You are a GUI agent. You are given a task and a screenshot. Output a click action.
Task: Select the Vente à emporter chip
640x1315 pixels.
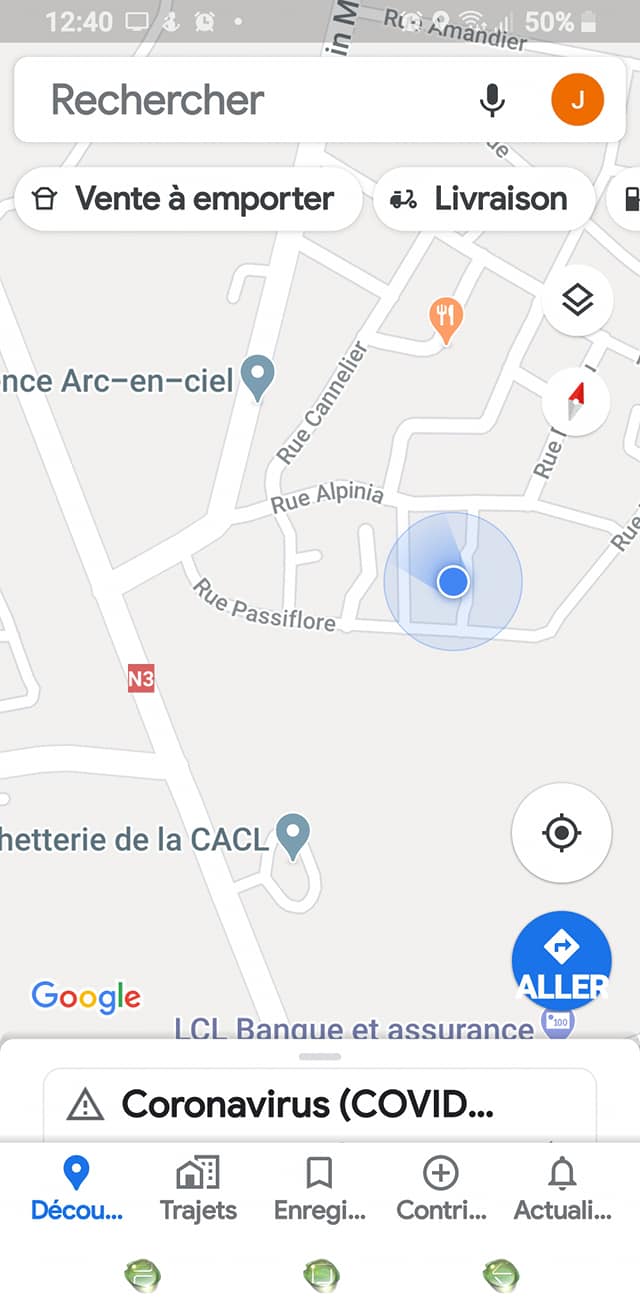point(188,199)
